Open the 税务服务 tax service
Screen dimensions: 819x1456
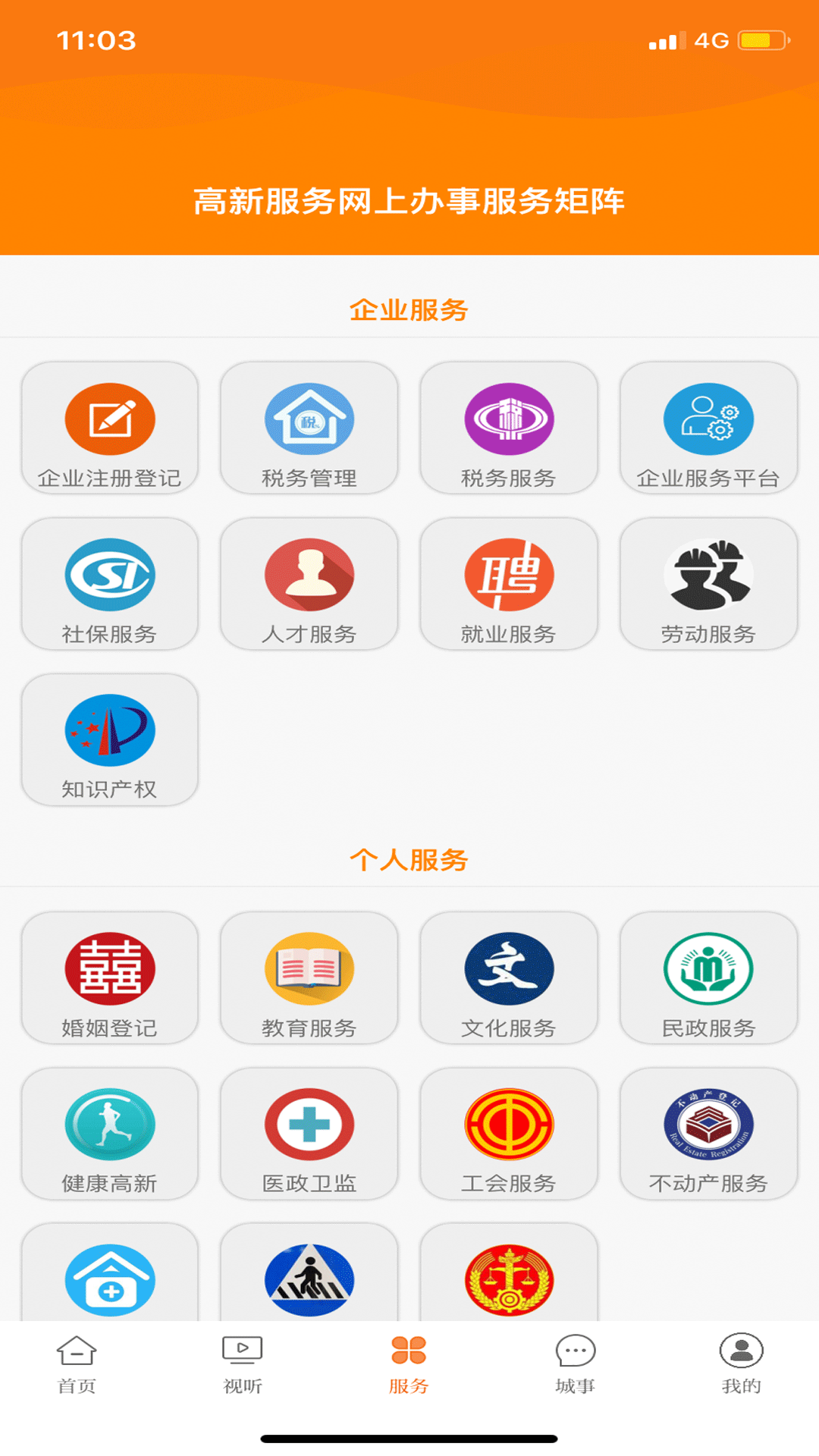click(508, 428)
